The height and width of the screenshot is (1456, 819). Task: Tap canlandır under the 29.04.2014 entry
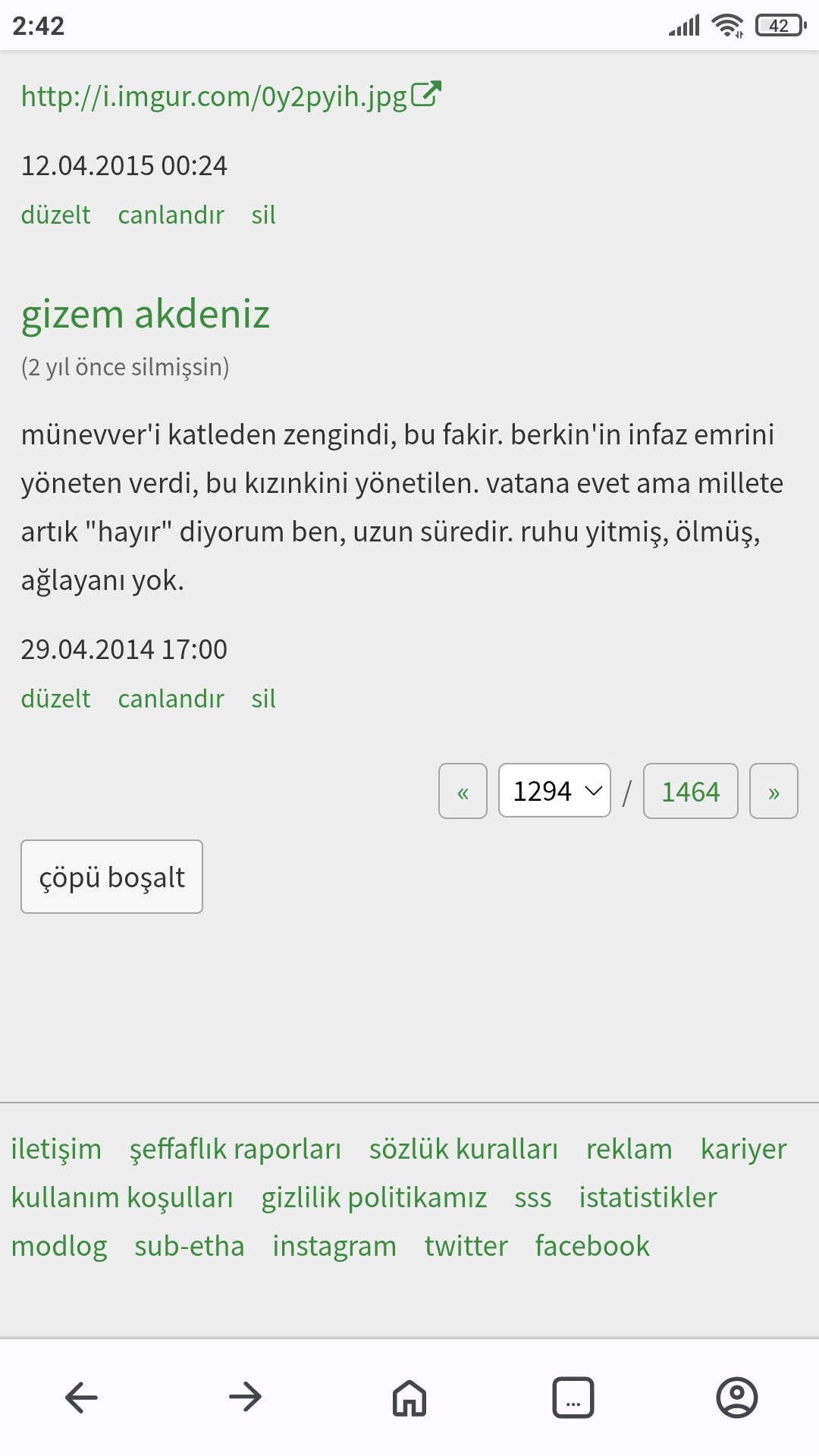[171, 698]
